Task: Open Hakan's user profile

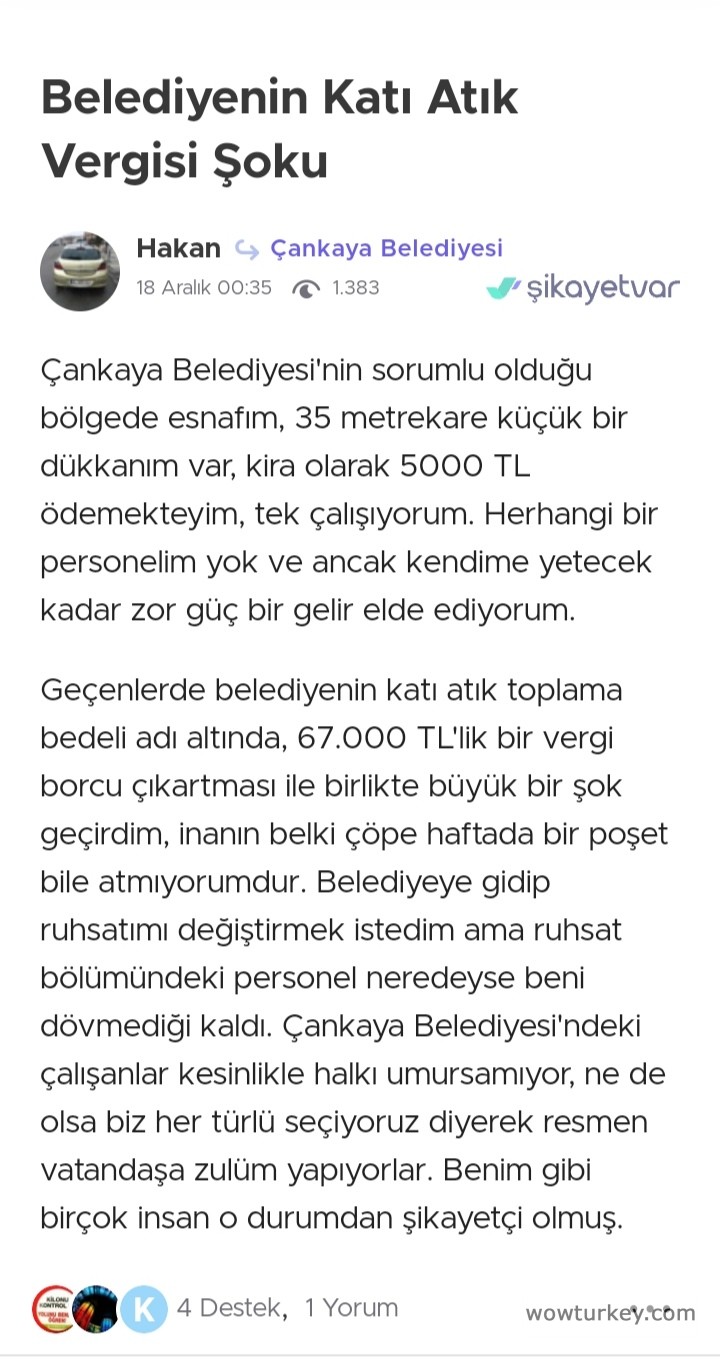Action: [178, 248]
